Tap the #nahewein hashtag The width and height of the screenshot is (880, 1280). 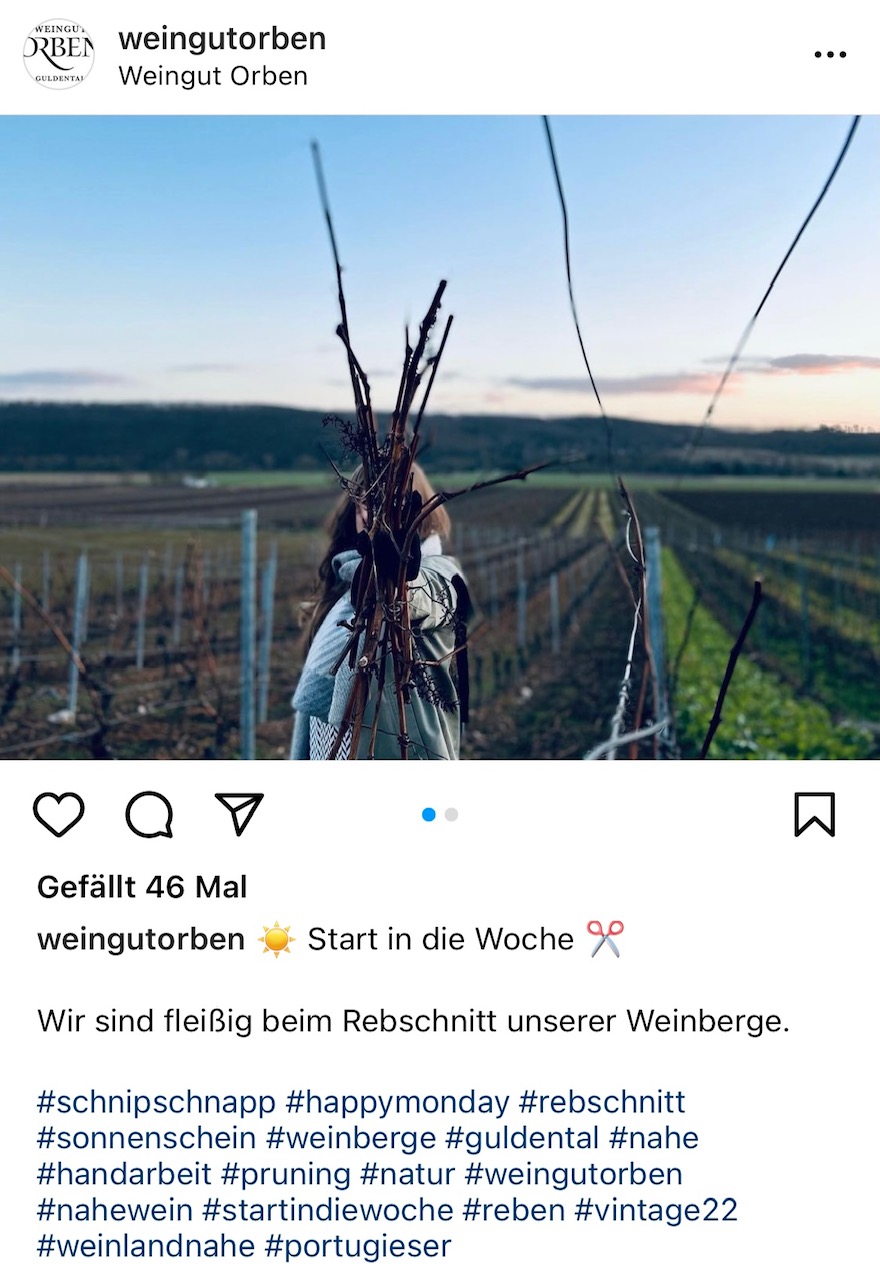115,1210
